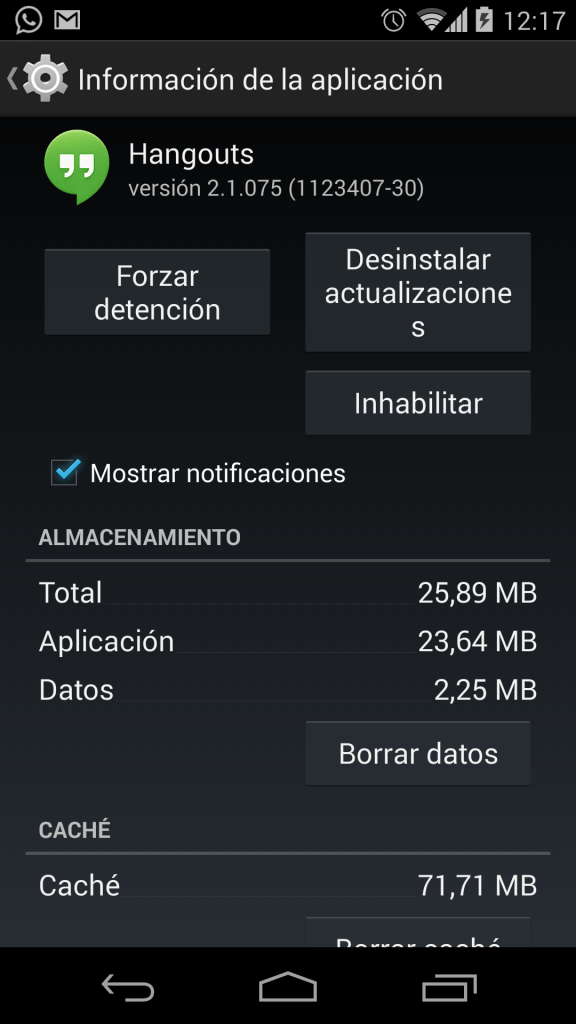Select Desinstalar actualizaciones
Viewport: 576px width, 1024px height.
tap(418, 292)
